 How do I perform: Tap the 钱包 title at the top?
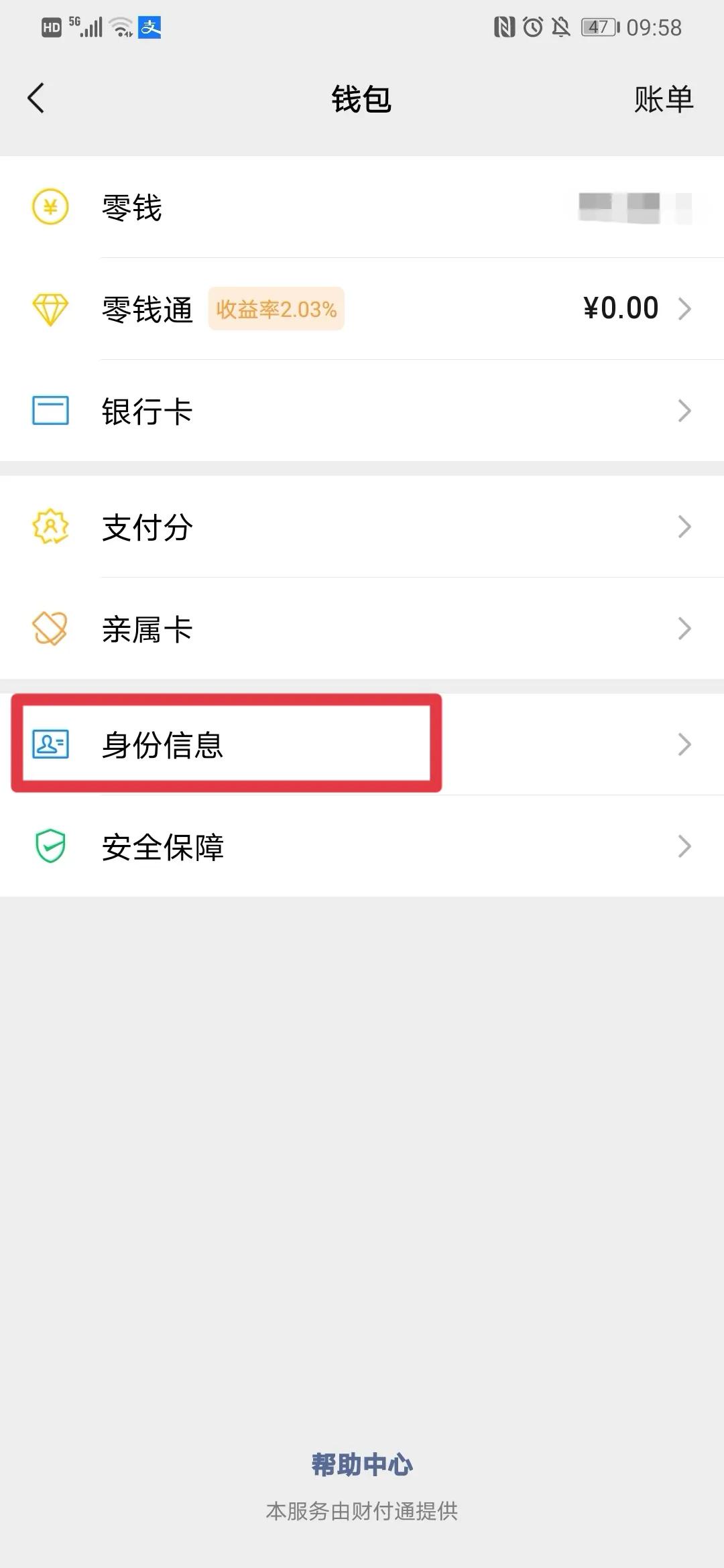pyautogui.click(x=362, y=99)
